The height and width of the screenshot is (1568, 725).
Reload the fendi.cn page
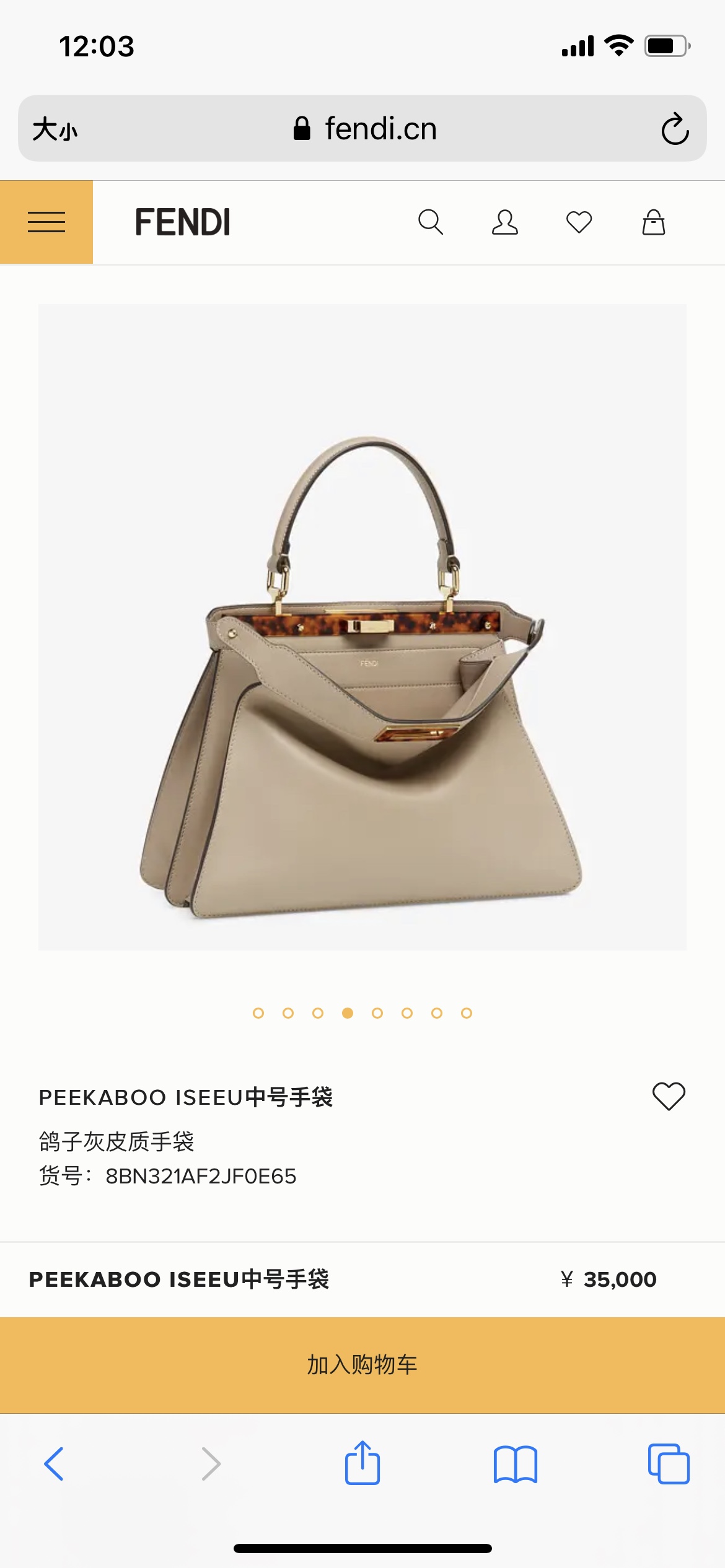(x=675, y=129)
